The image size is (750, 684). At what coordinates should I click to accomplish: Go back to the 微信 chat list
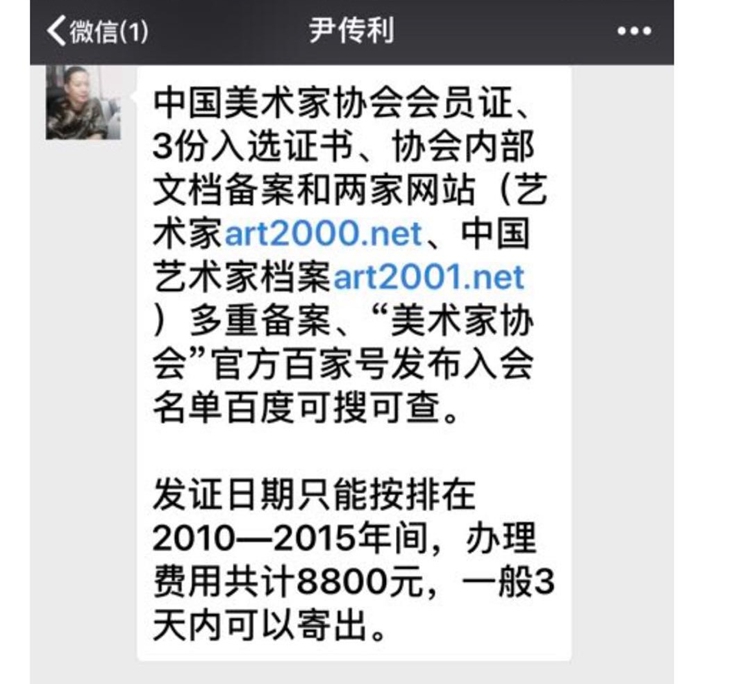[96, 31]
